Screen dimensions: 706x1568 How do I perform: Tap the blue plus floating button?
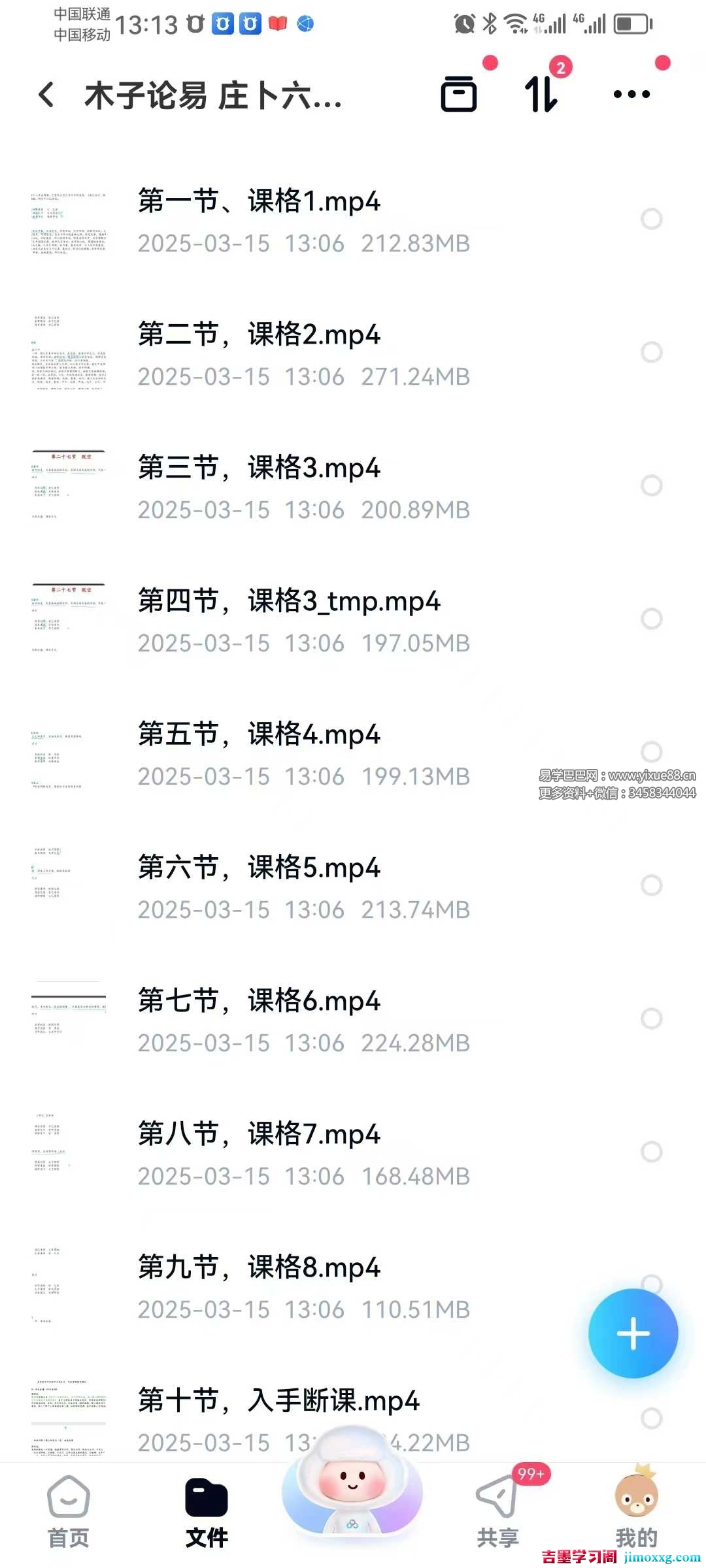pyautogui.click(x=633, y=1333)
